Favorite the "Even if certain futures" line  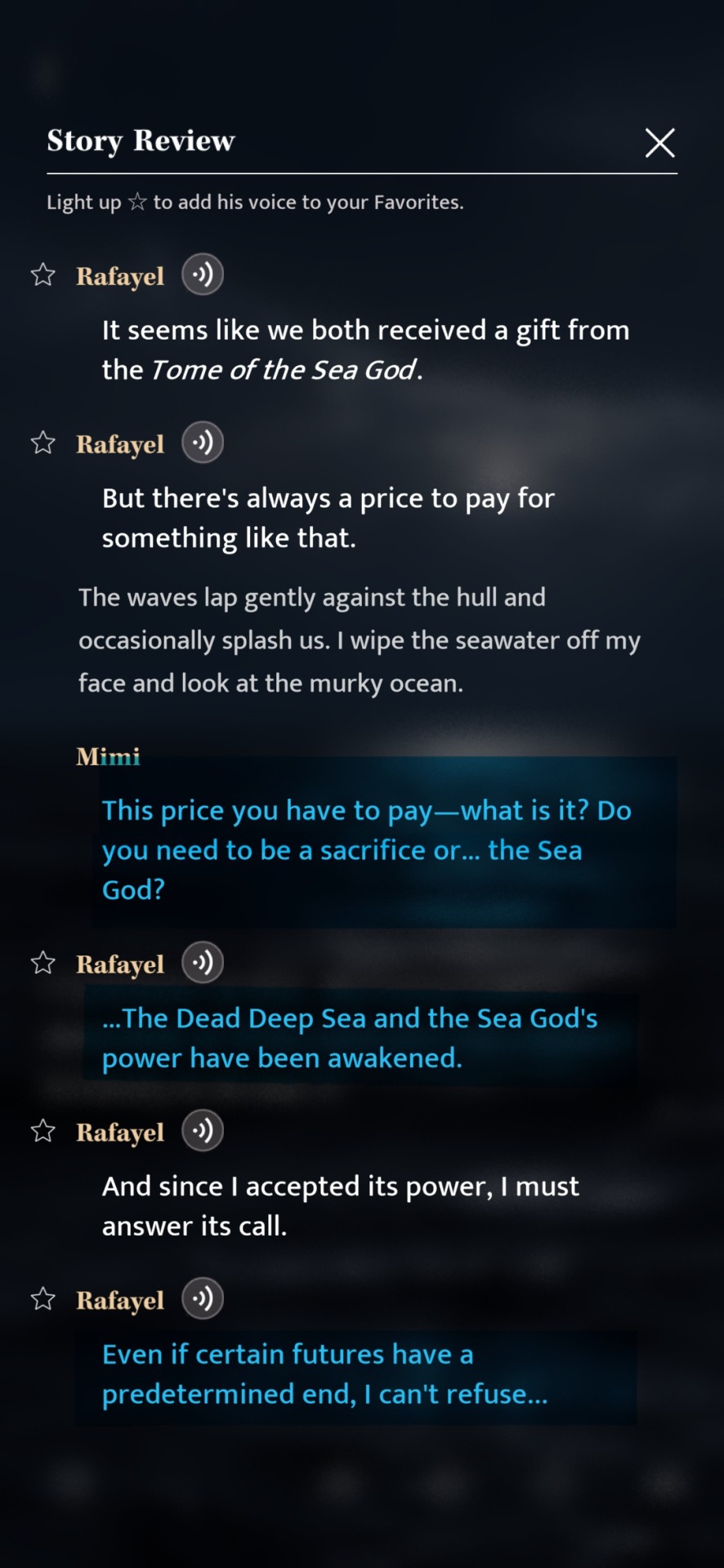click(42, 1299)
